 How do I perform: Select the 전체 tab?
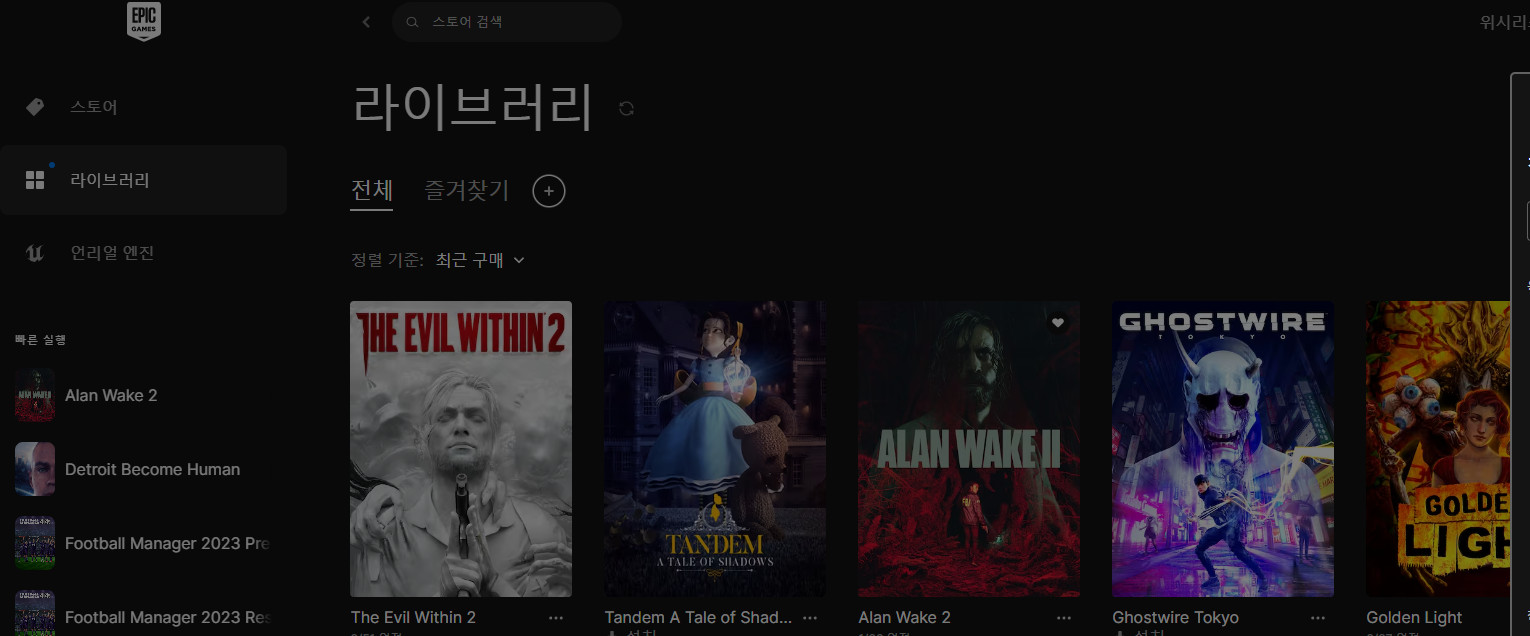tap(372, 190)
